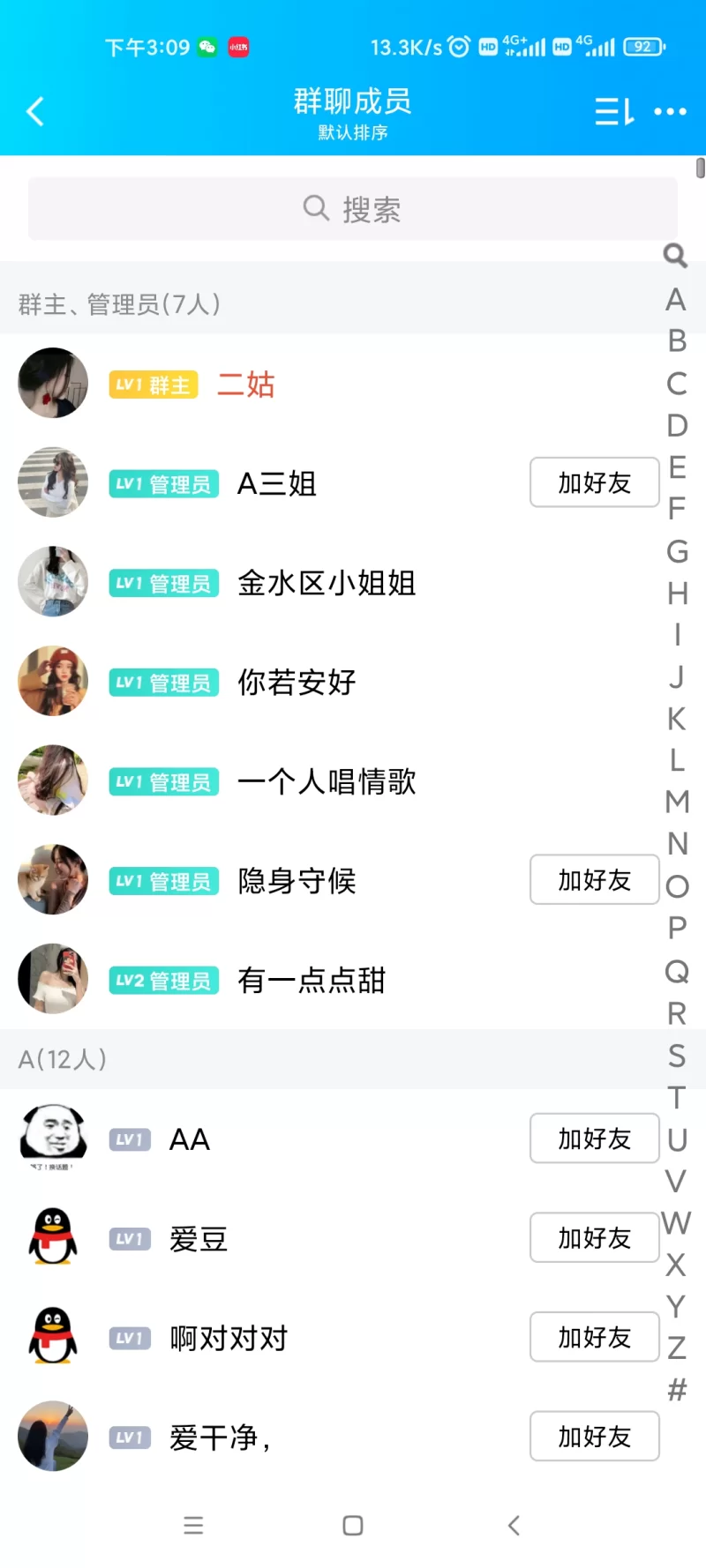View member 金水区小姐姐

point(327,583)
